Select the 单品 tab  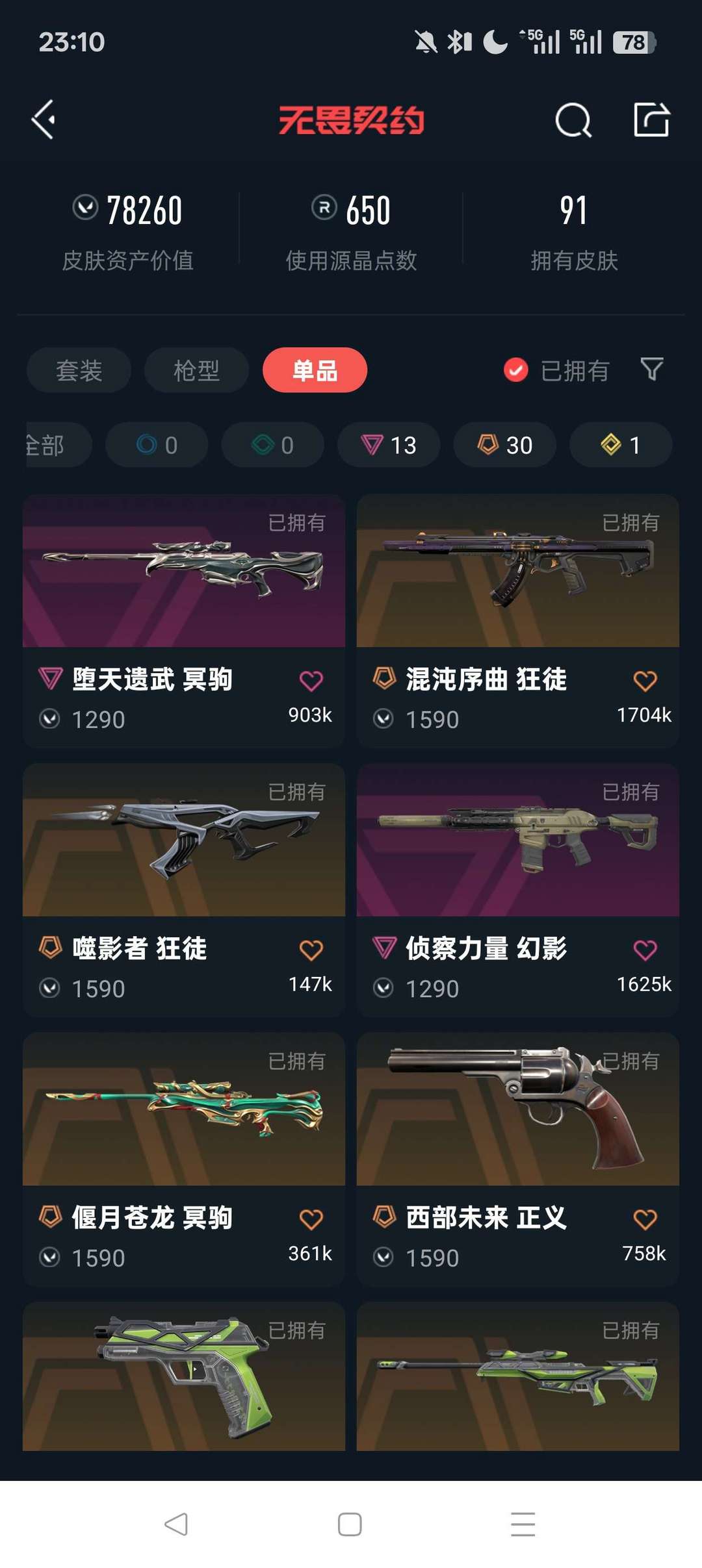click(x=314, y=369)
